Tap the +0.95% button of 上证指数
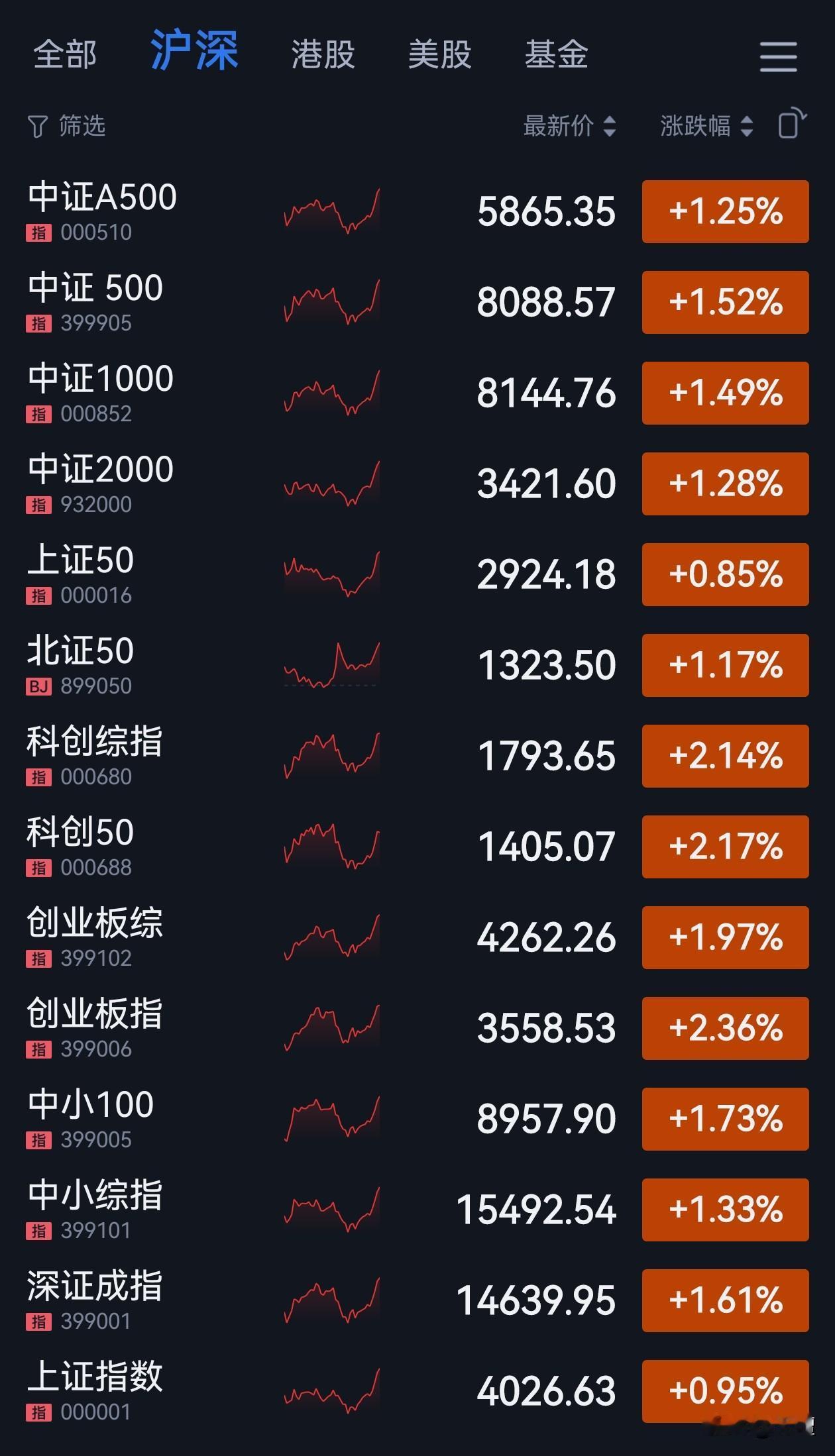The width and height of the screenshot is (835, 1456). 724,1391
